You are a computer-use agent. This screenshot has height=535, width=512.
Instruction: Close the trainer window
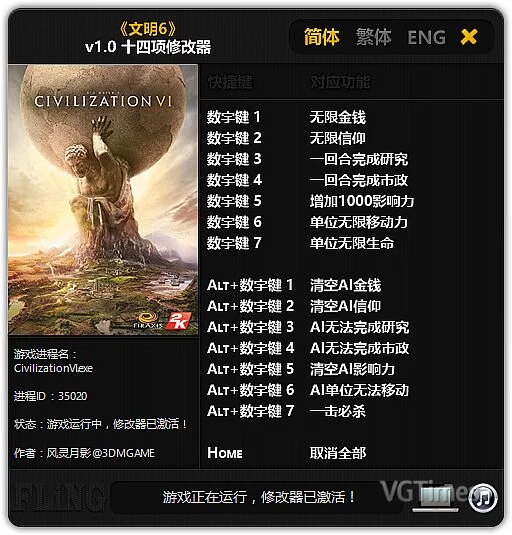pos(469,37)
